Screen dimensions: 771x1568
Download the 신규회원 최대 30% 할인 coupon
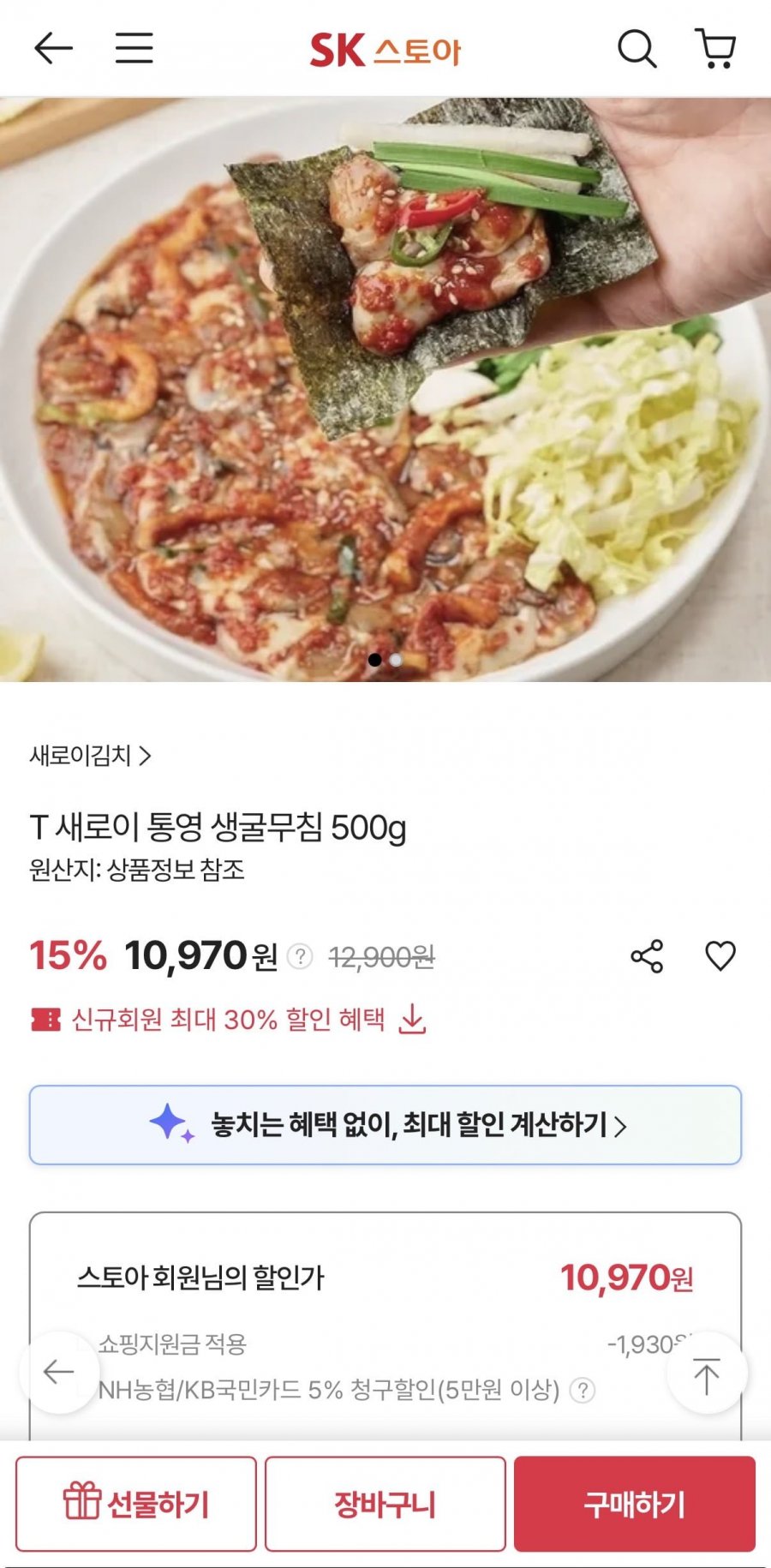[x=413, y=1020]
